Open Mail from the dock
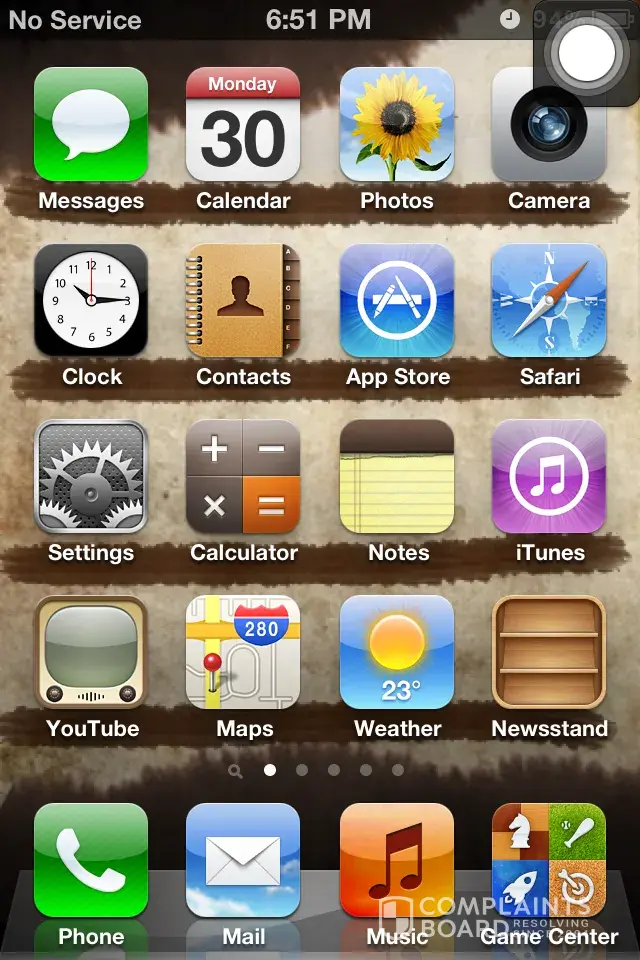Screen dimensions: 640x960 click(243, 860)
